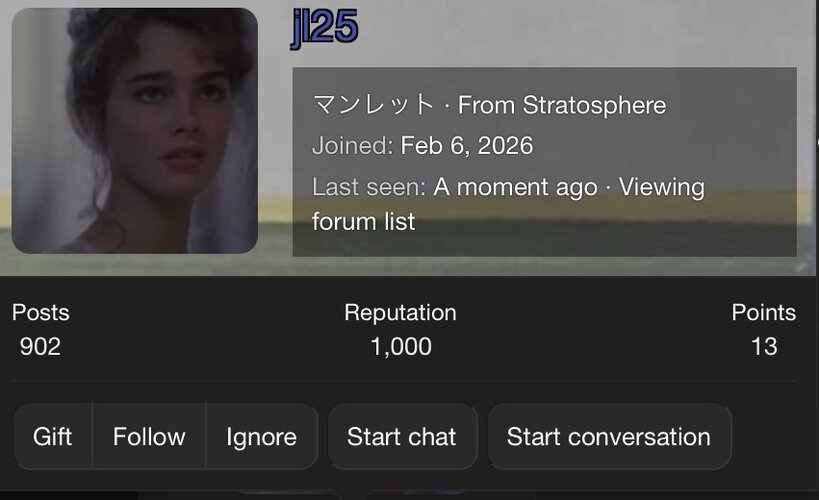Follow user jl25
Viewport: 819px width, 500px height.
(149, 437)
